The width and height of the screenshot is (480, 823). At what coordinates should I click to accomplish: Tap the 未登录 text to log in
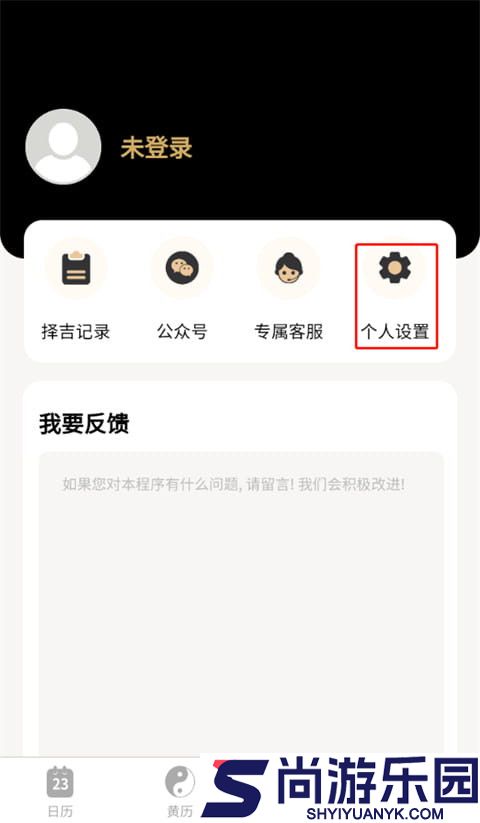point(156,148)
